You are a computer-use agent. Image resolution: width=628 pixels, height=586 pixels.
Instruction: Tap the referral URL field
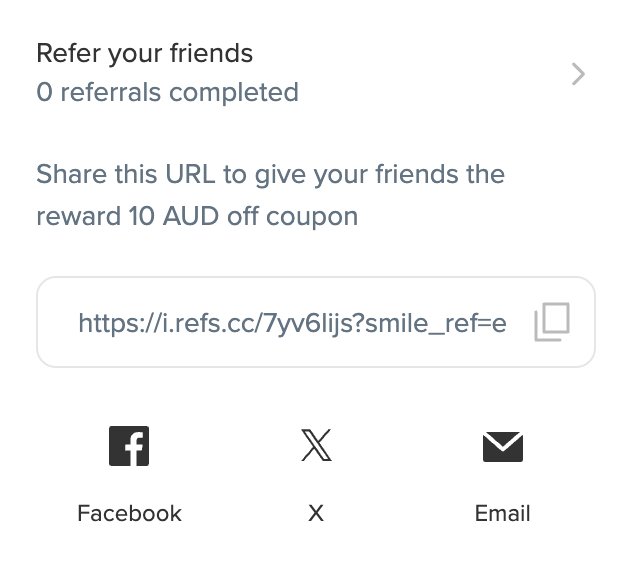pos(291,322)
